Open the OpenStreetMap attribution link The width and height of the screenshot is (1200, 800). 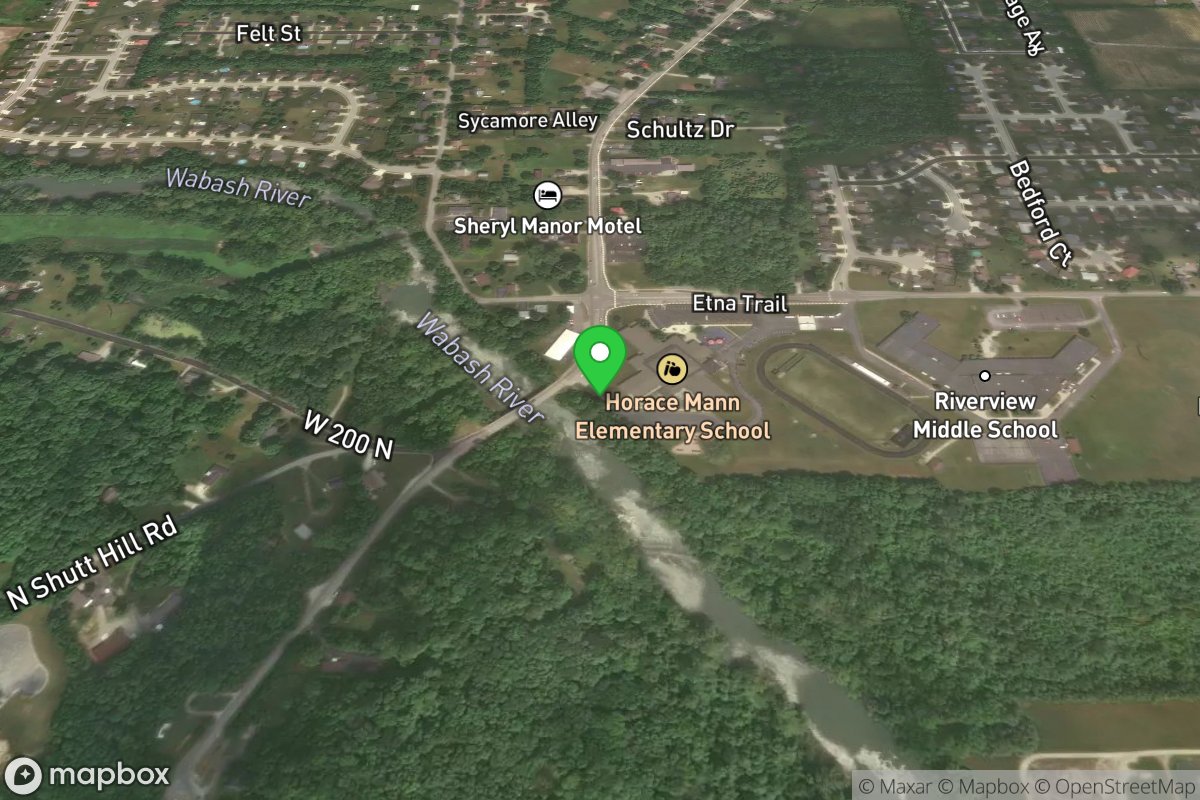(1112, 785)
